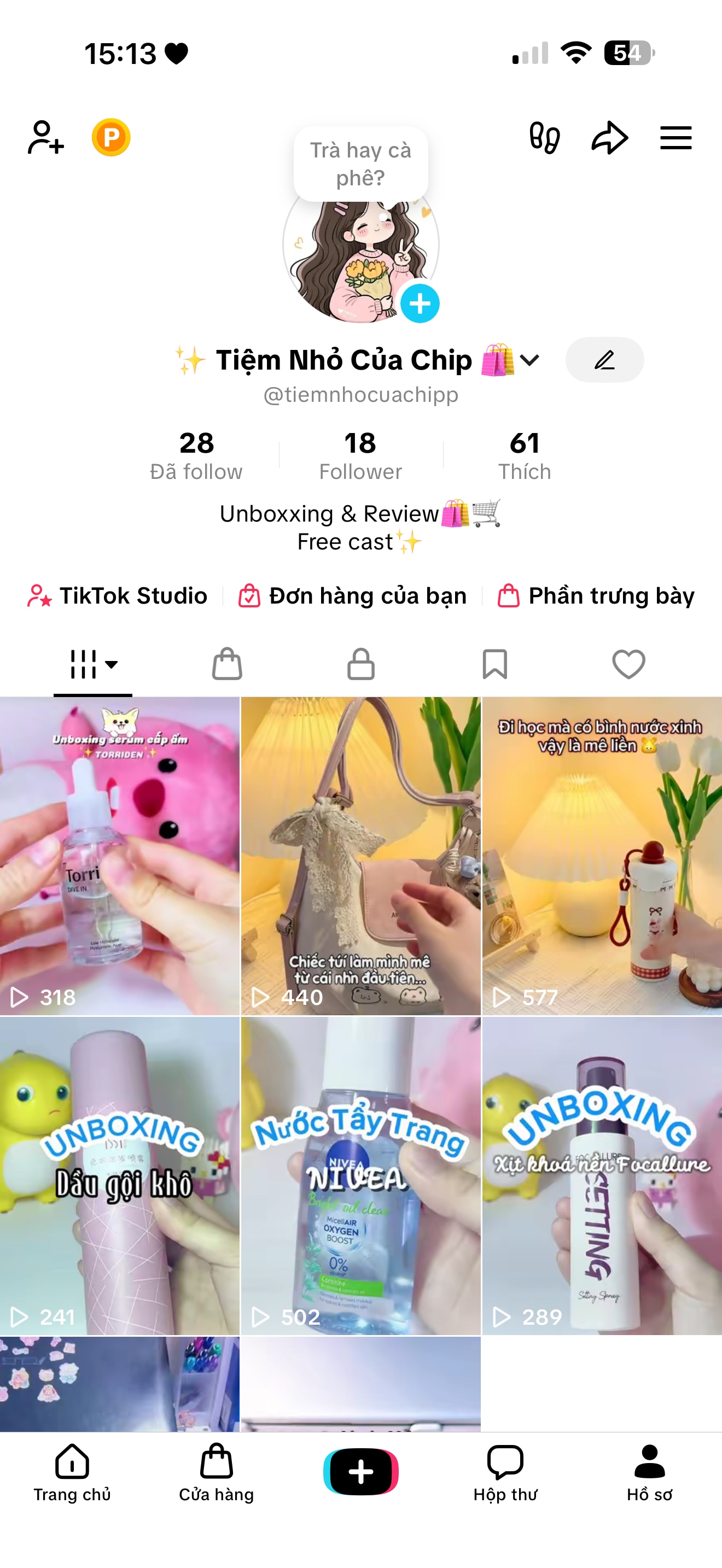Switch to the saved bookmarks tab
This screenshot has height=1568, width=722.
pyautogui.click(x=494, y=664)
